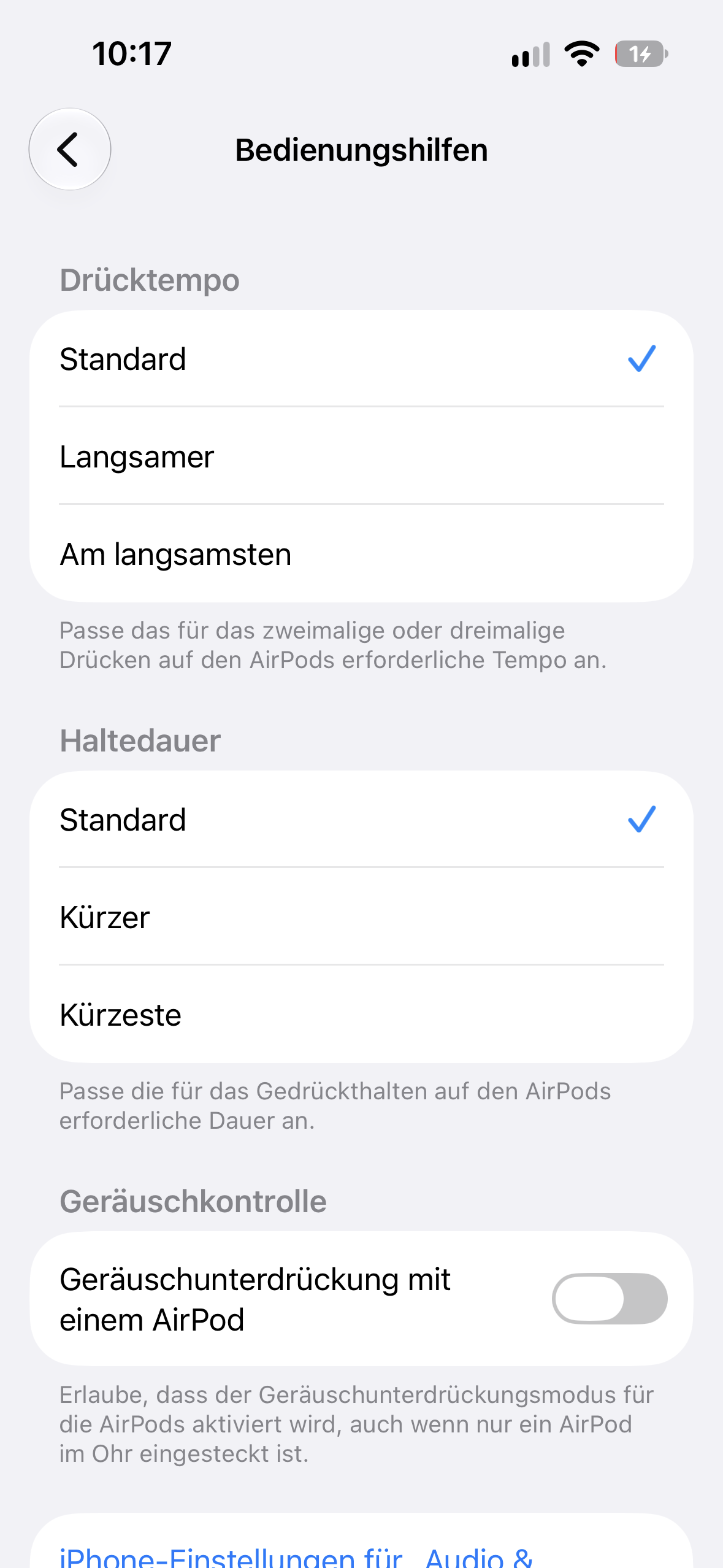The image size is (723, 1568).
Task: Select Standard under Haltedauer
Action: [x=361, y=820]
